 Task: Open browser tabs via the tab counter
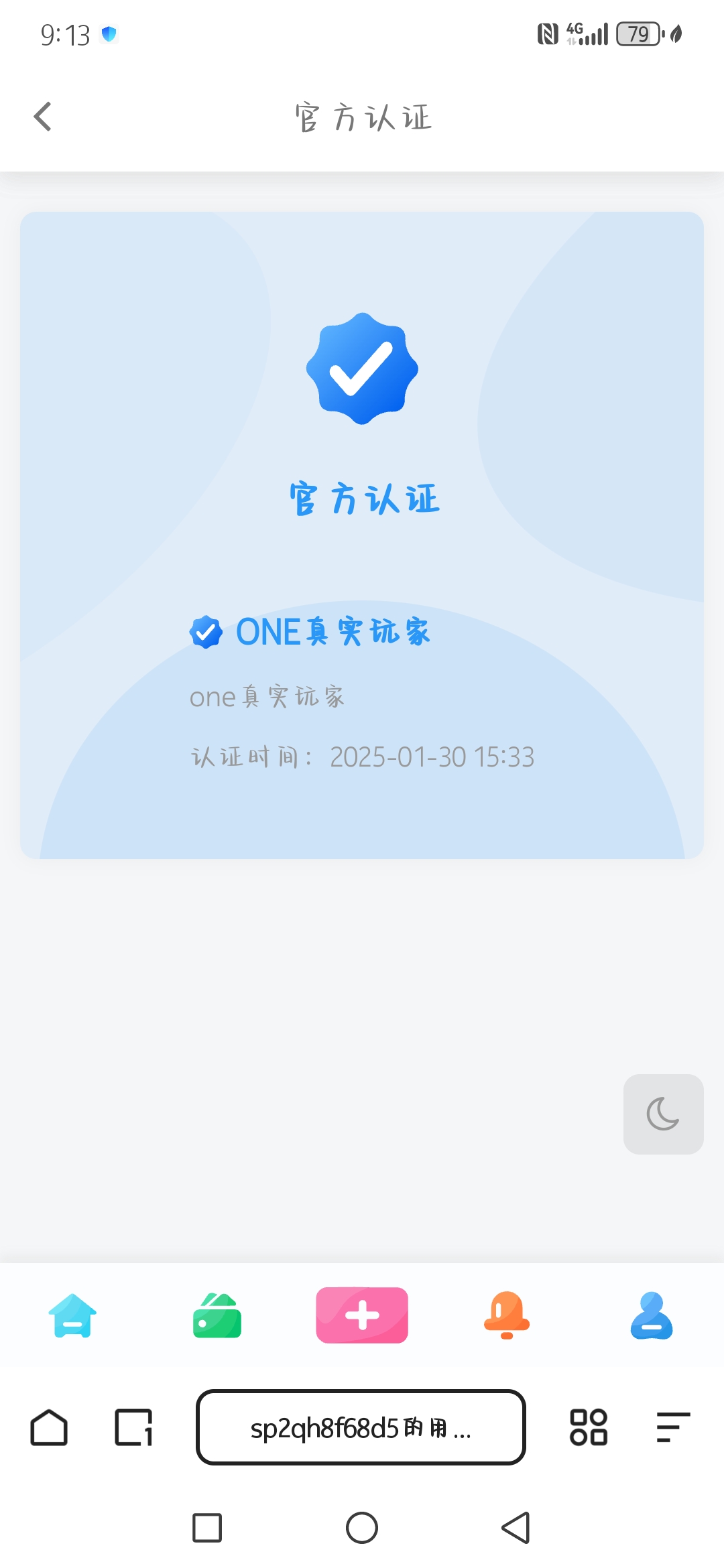tap(132, 1427)
